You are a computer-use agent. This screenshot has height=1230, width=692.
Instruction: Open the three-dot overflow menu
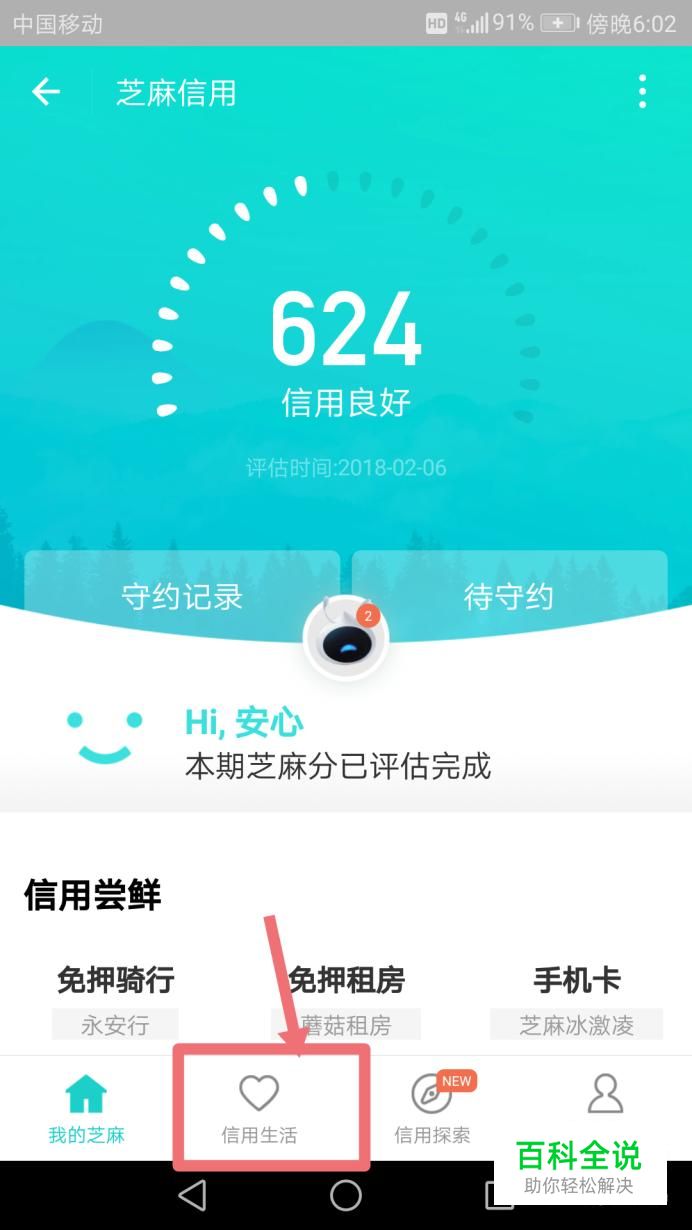642,92
